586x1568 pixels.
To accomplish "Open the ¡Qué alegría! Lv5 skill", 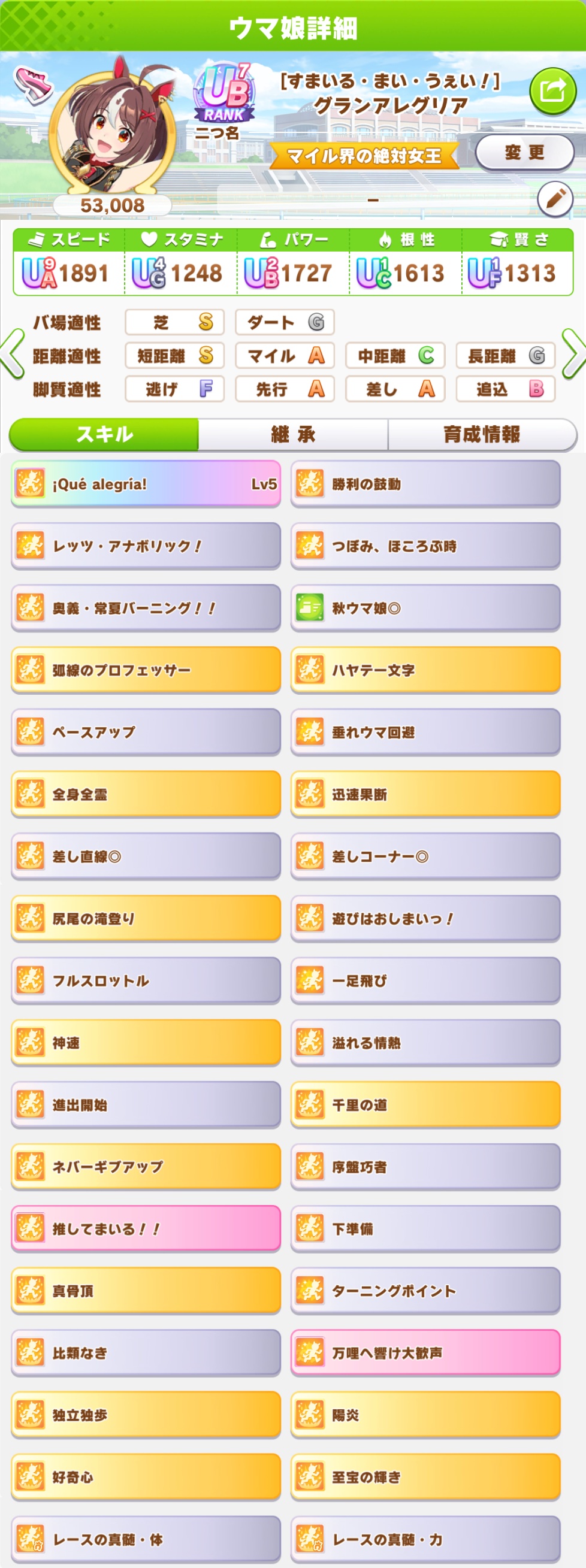I will [146, 484].
